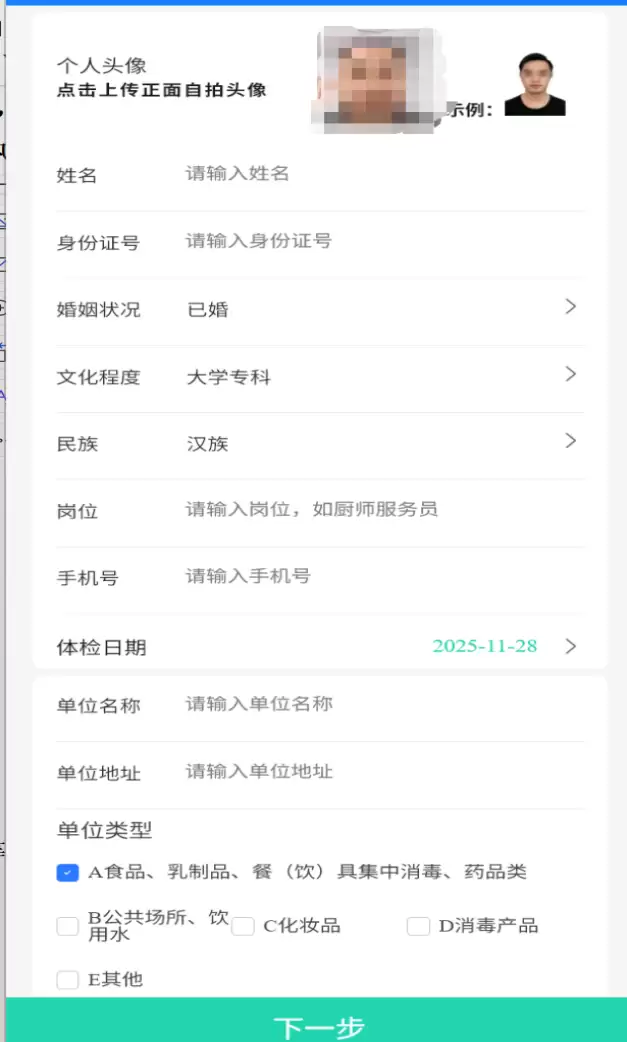Change the 文化程度 selection
627x1042 pixels.
pos(380,377)
